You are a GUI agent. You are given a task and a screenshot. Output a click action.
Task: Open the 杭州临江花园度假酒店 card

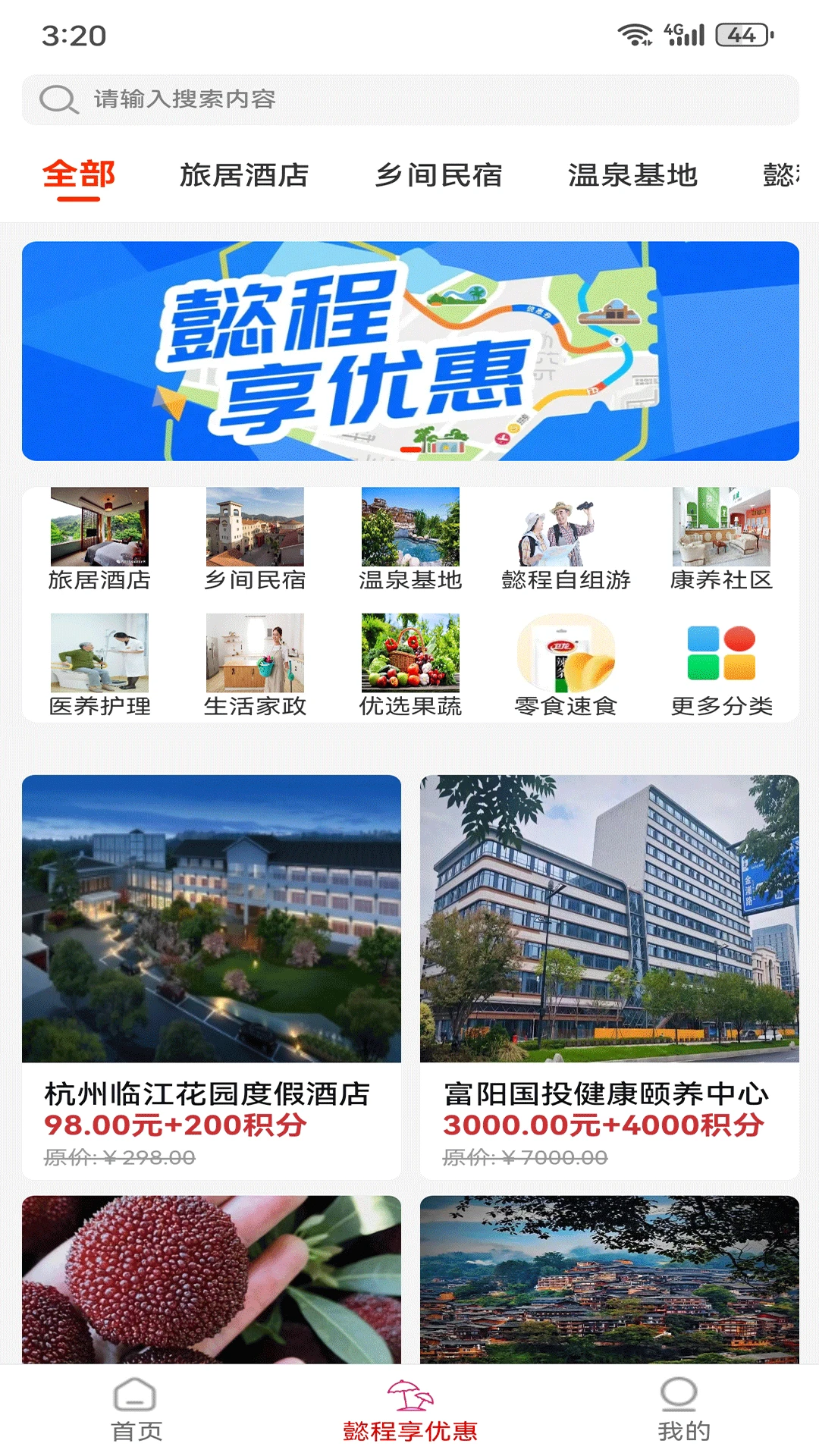tap(211, 975)
